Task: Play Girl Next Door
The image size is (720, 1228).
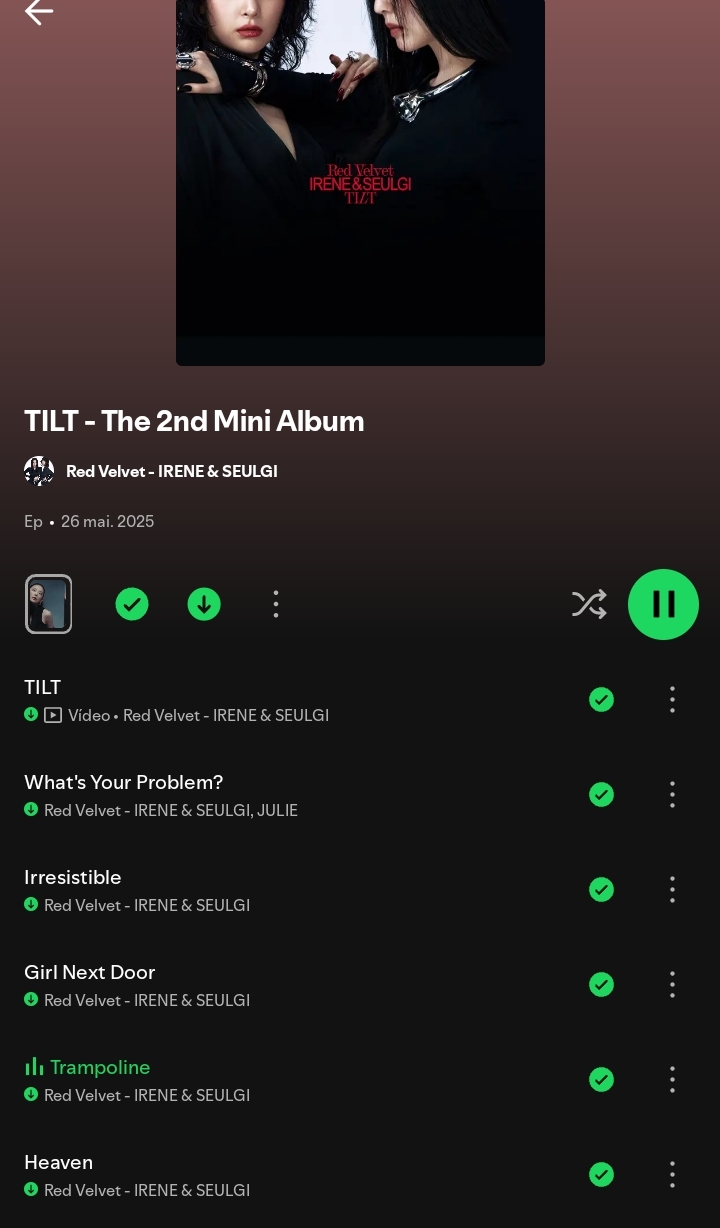Action: (200, 985)
